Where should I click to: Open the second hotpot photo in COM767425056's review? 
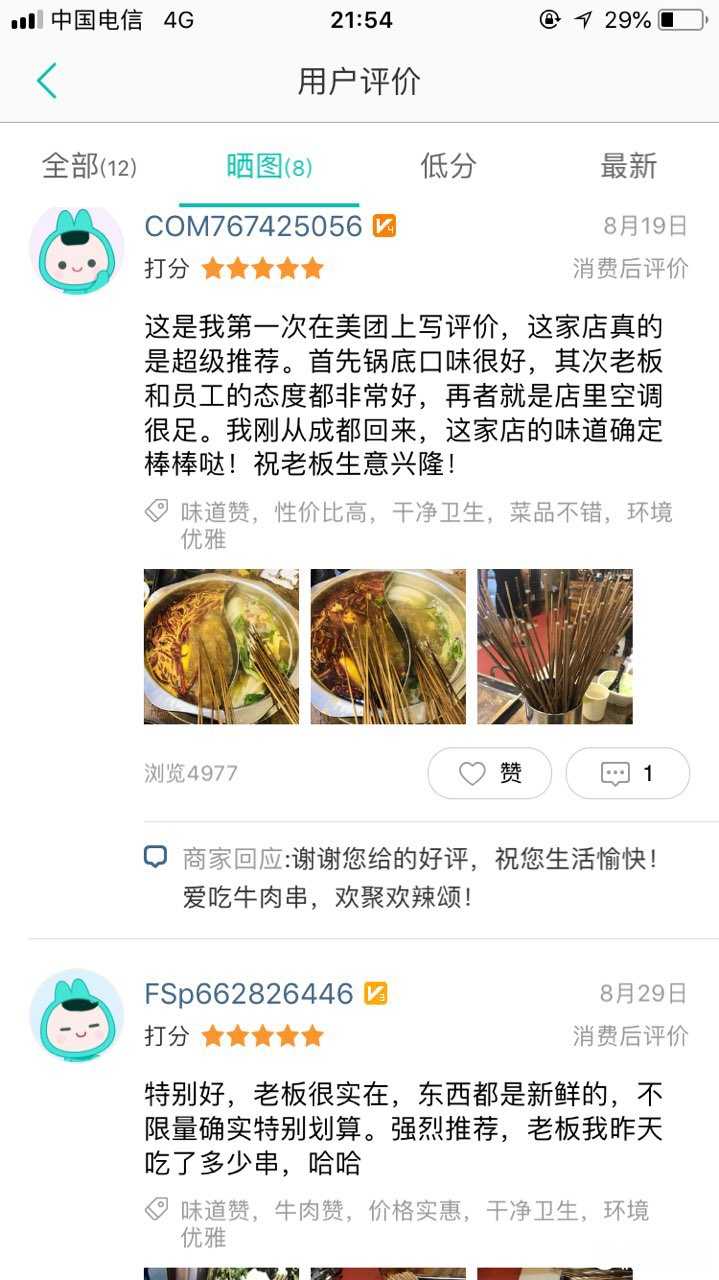388,646
